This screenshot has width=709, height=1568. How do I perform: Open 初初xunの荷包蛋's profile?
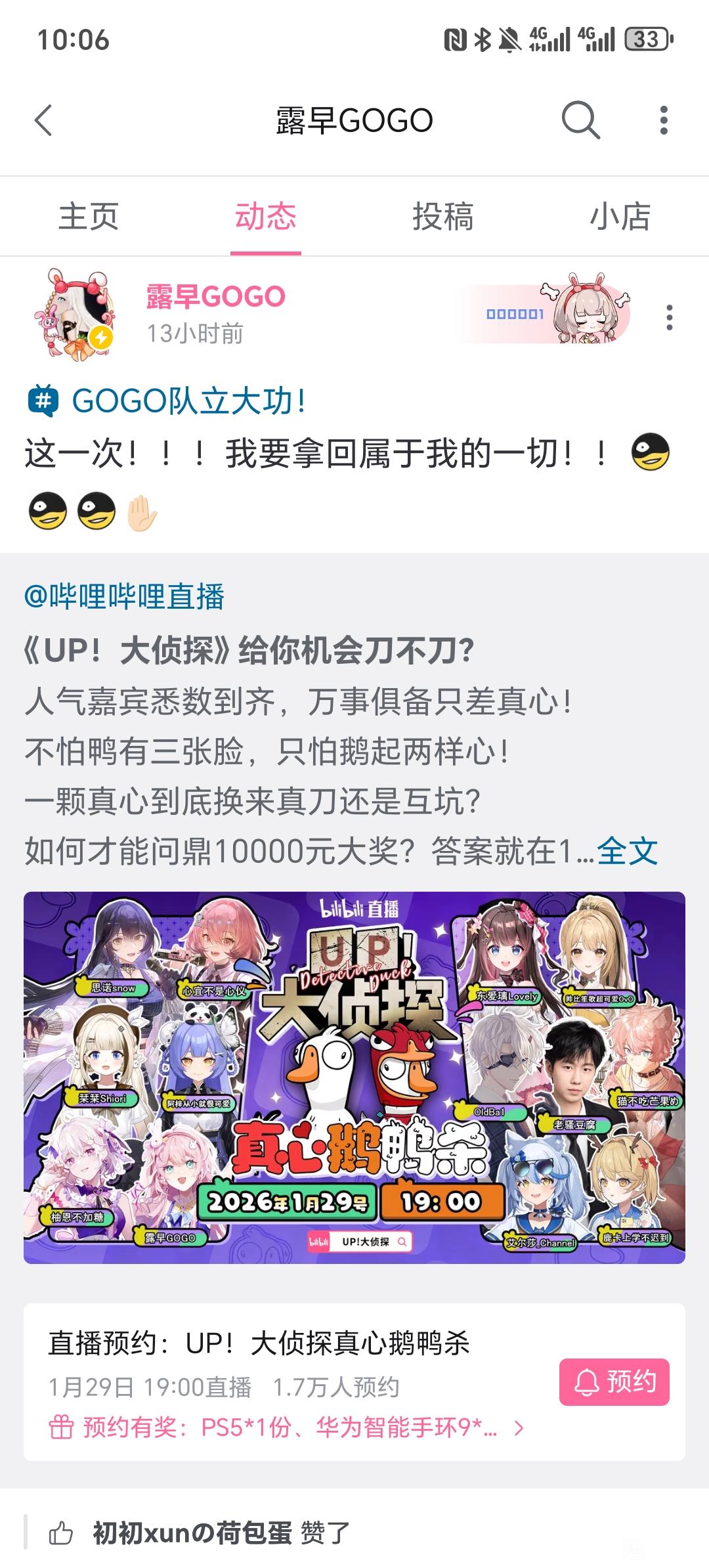[x=192, y=1534]
